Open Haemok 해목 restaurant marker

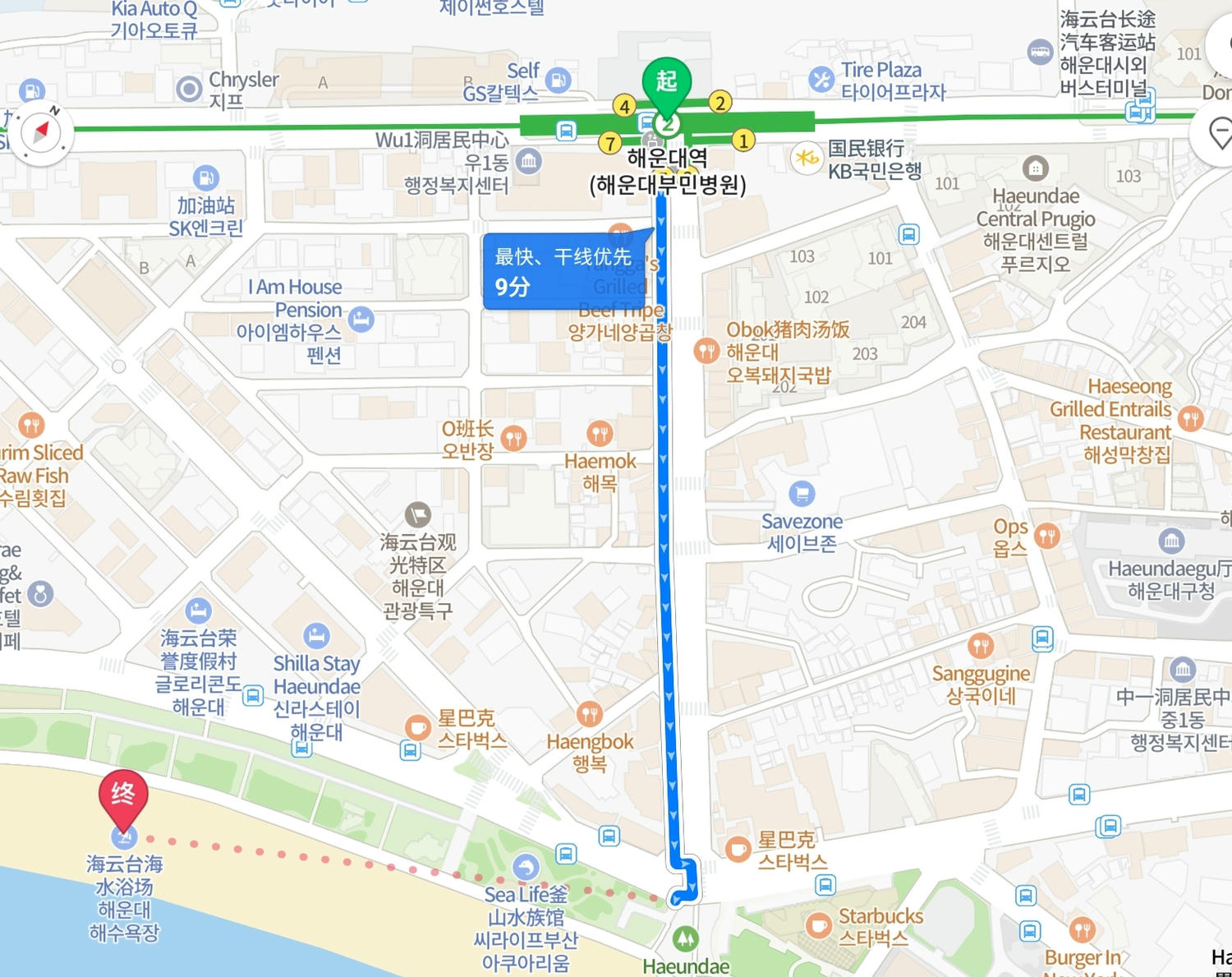[600, 433]
